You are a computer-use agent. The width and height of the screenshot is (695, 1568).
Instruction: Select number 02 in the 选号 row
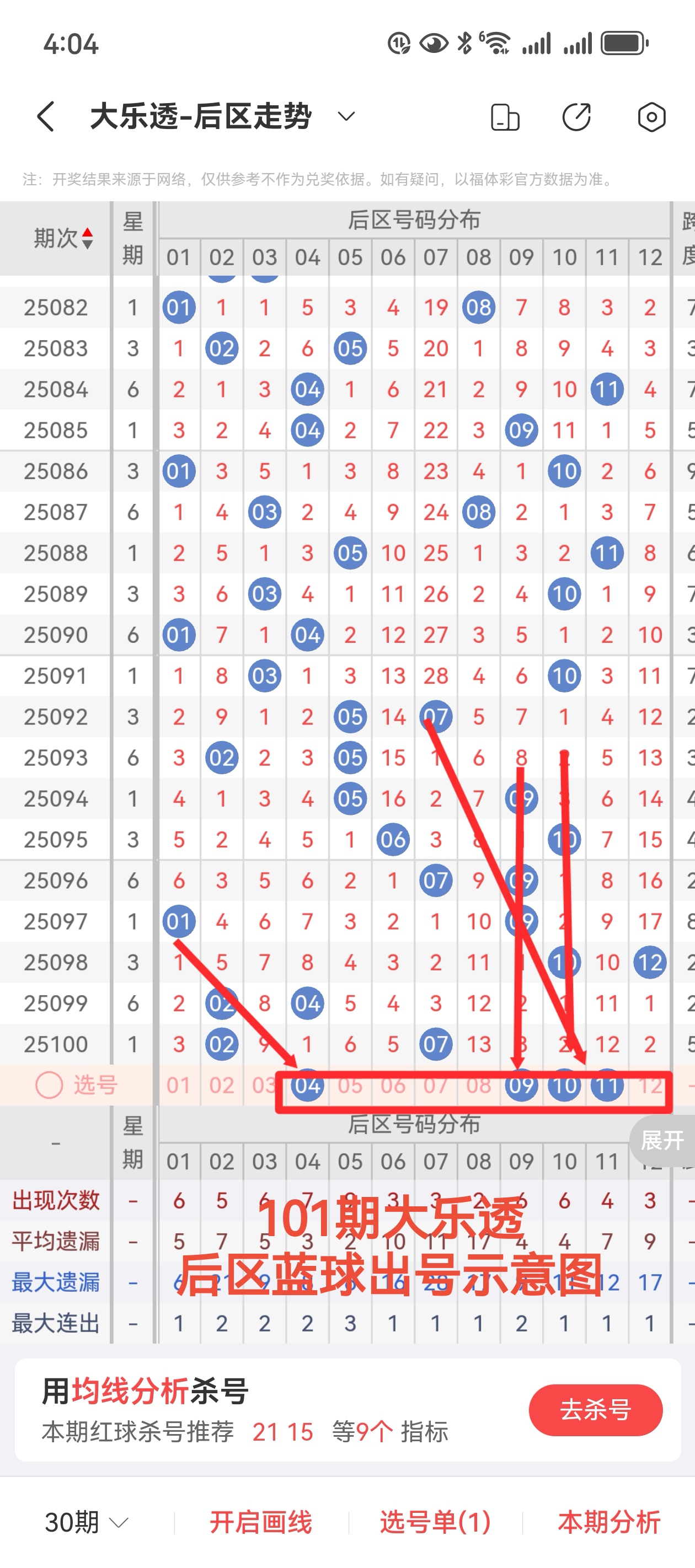pyautogui.click(x=221, y=1084)
